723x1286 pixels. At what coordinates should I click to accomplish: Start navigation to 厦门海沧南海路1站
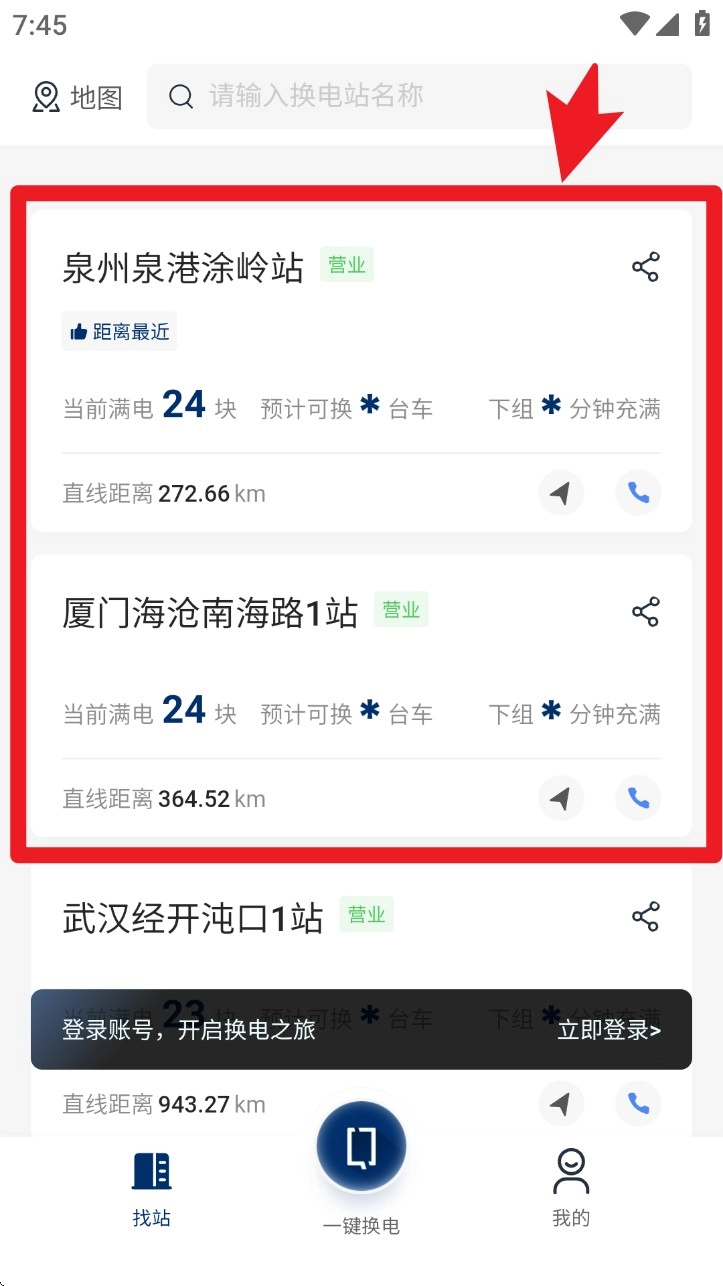561,798
